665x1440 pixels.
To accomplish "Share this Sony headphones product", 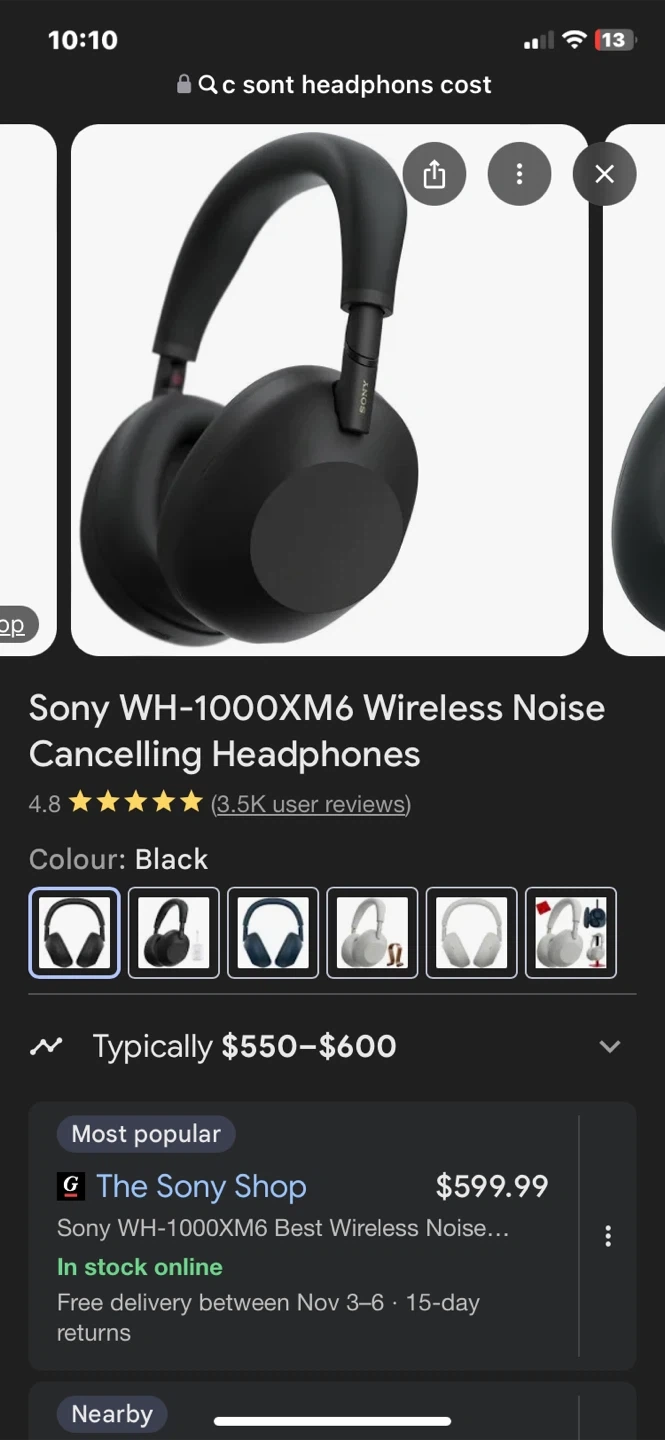I will [433, 175].
